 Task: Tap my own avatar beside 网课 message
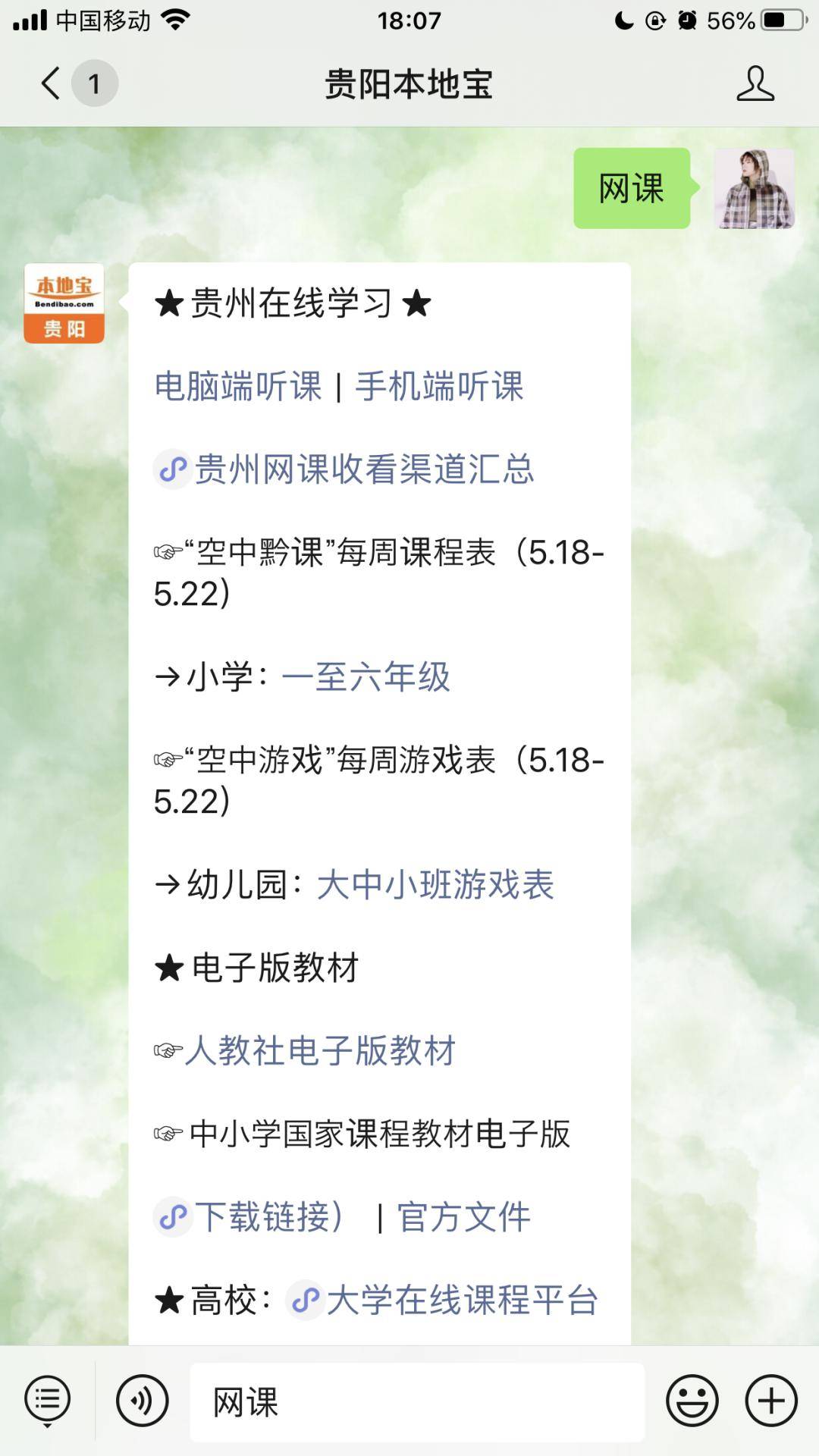click(754, 188)
